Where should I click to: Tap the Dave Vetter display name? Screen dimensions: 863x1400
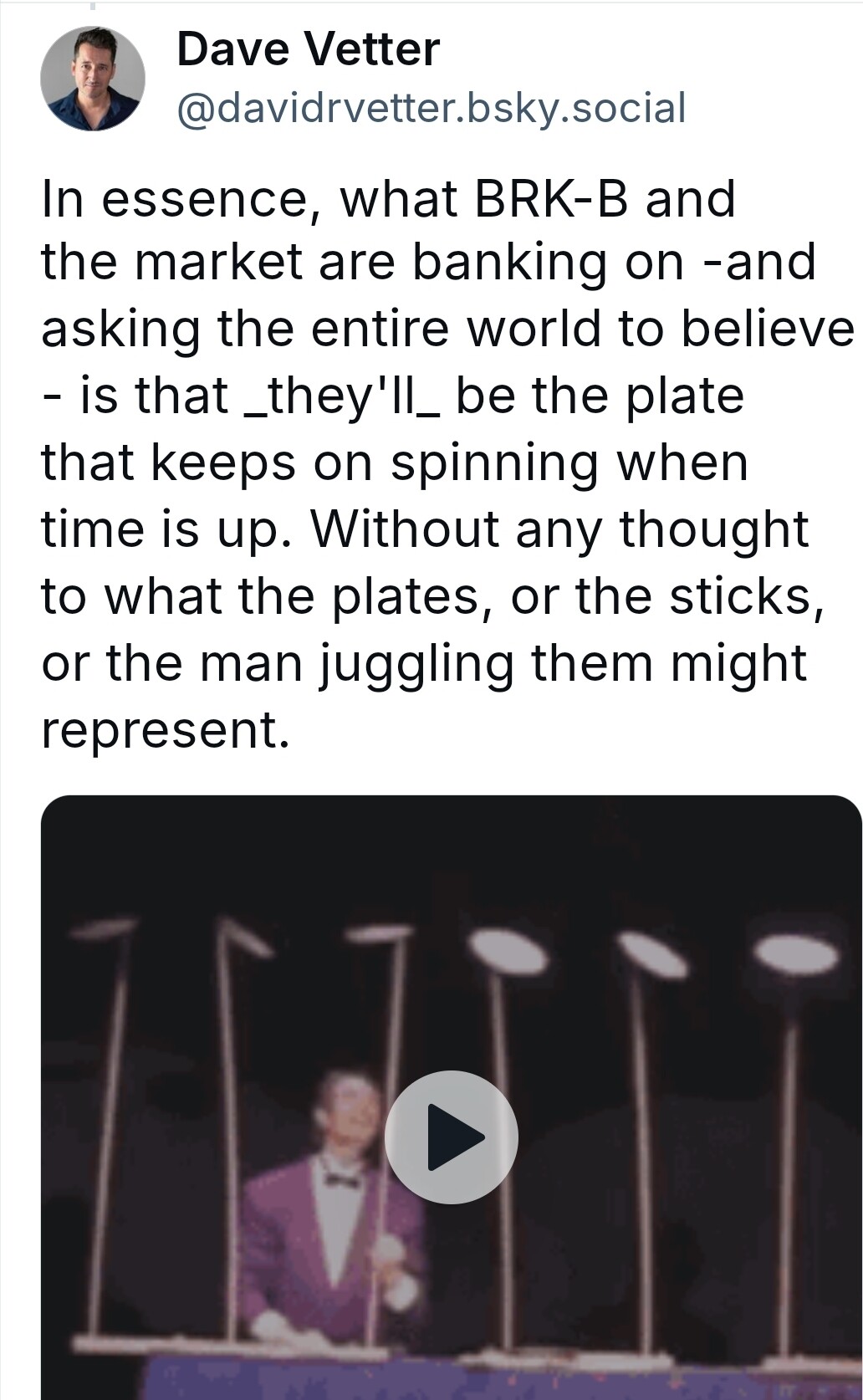coord(308,49)
